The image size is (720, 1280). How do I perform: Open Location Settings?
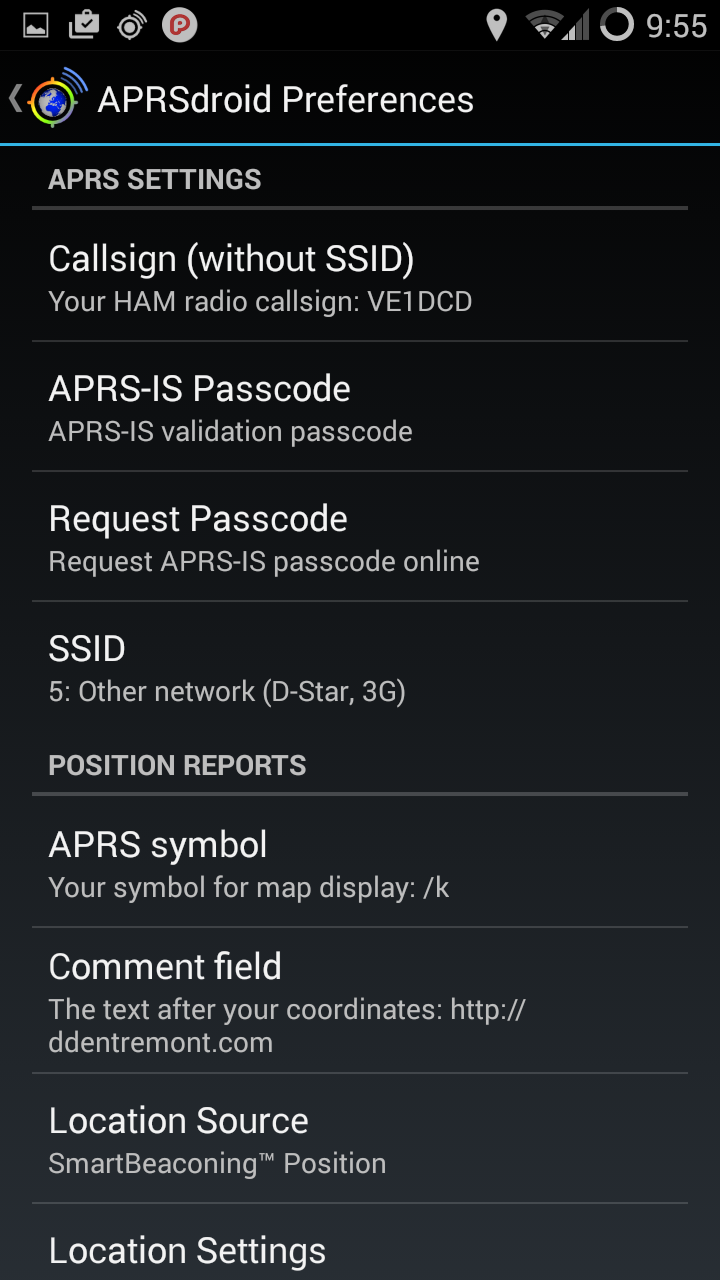360,1243
